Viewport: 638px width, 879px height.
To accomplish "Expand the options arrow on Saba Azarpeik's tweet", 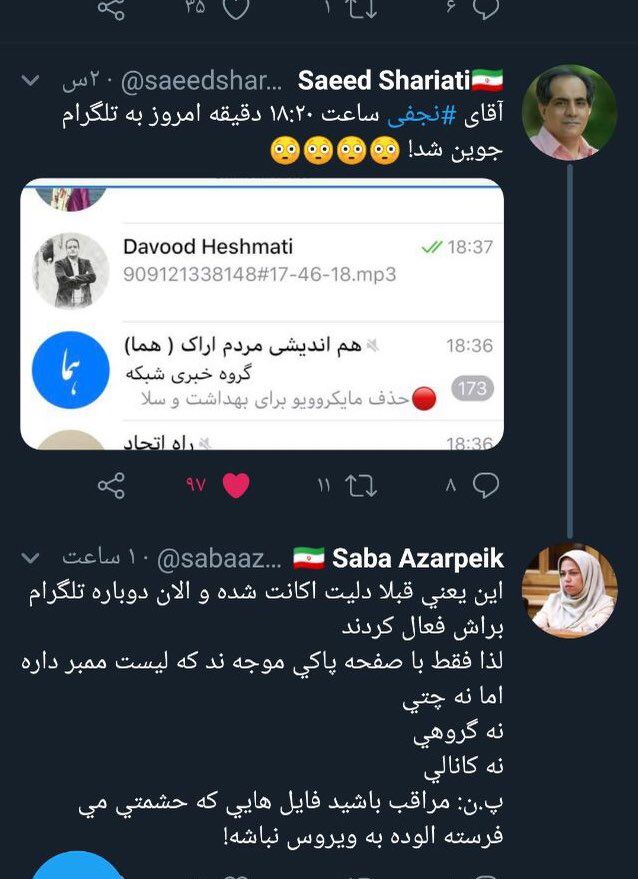I will [31, 557].
